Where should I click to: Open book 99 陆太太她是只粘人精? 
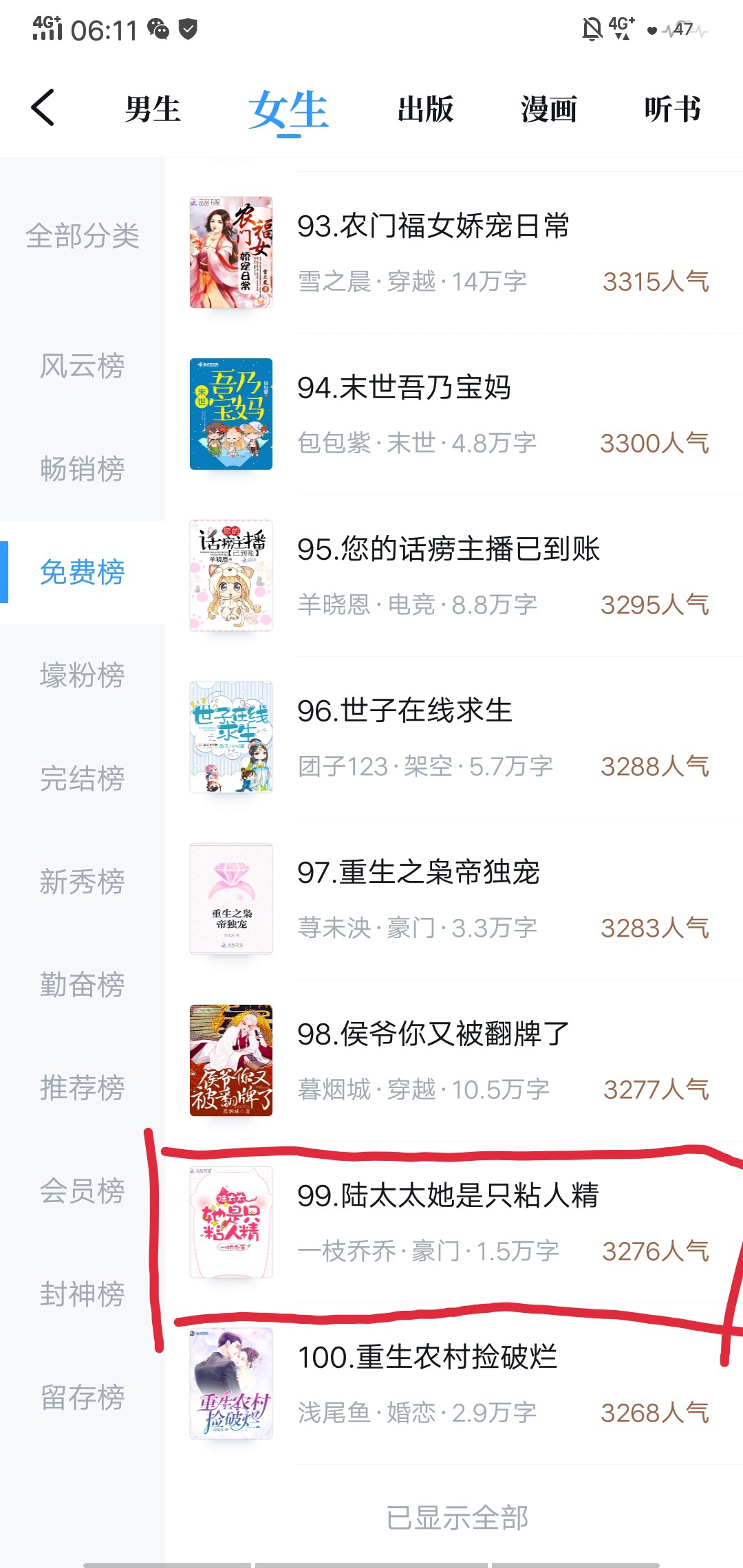454,1222
